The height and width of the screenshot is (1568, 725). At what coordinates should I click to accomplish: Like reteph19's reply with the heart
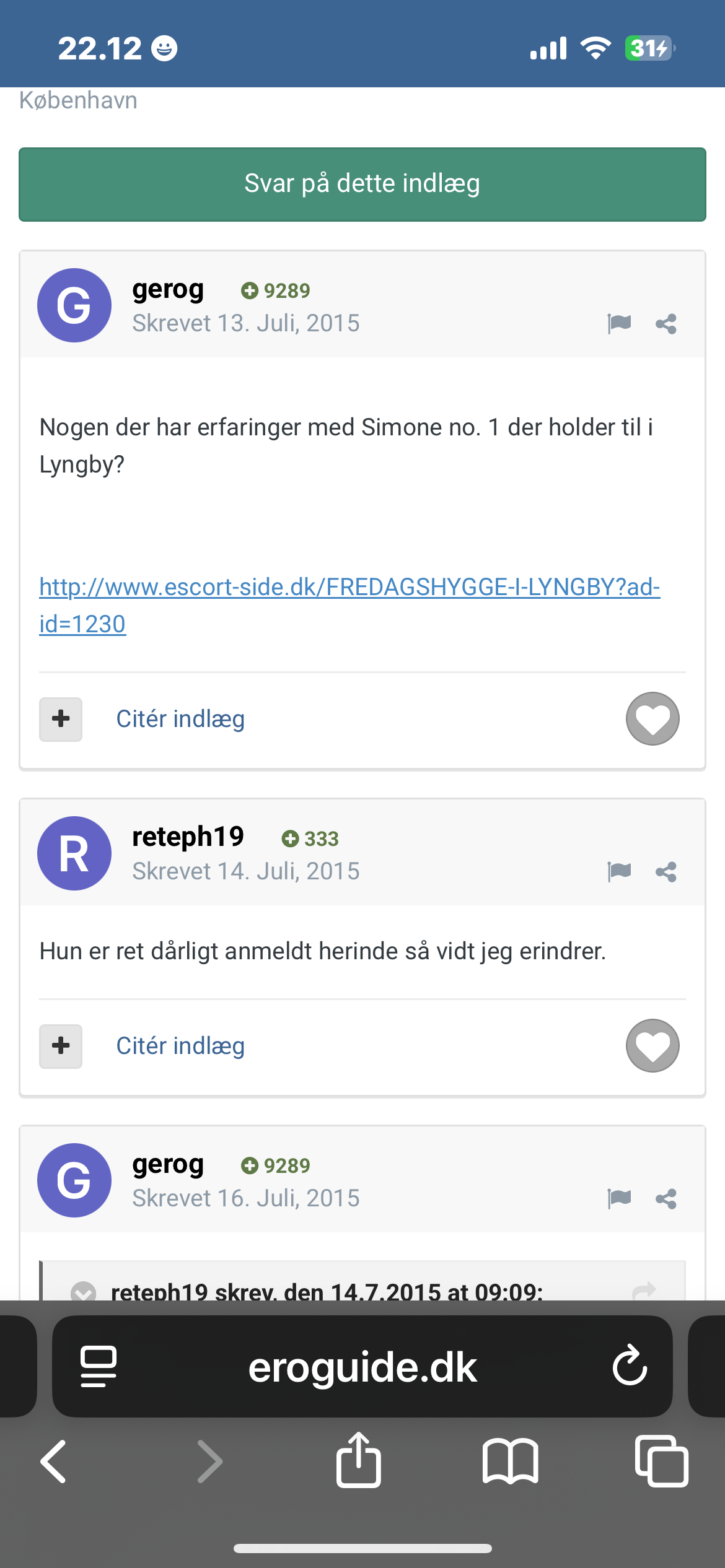click(652, 1045)
